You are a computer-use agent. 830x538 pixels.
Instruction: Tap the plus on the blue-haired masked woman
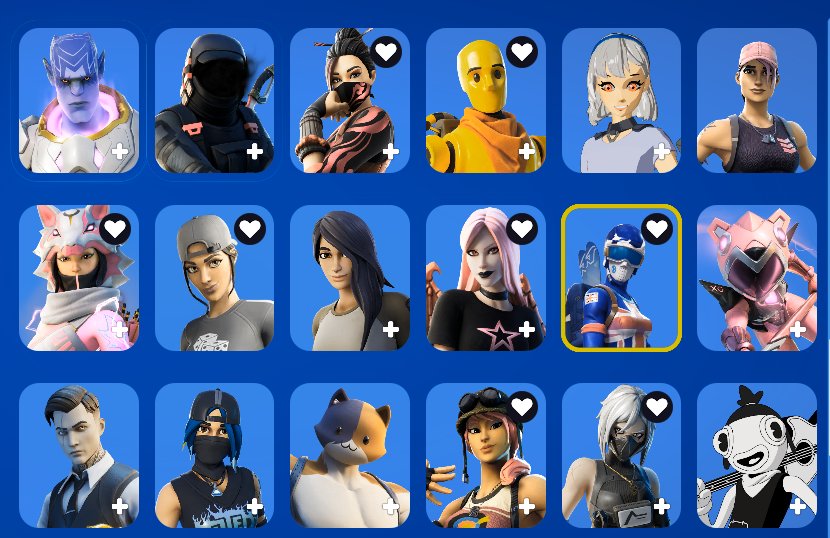click(x=255, y=507)
